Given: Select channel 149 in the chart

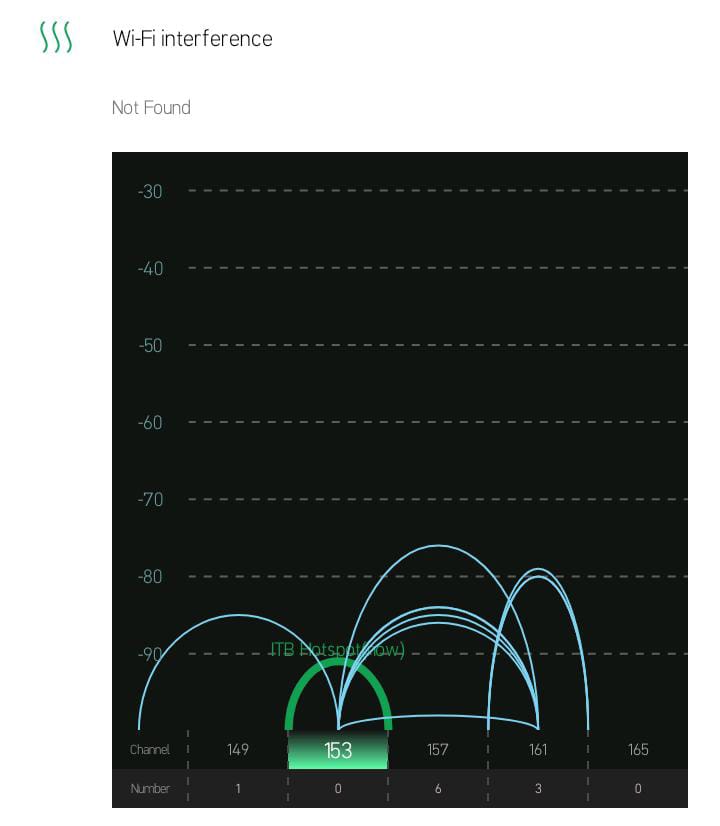Looking at the screenshot, I should point(238,750).
